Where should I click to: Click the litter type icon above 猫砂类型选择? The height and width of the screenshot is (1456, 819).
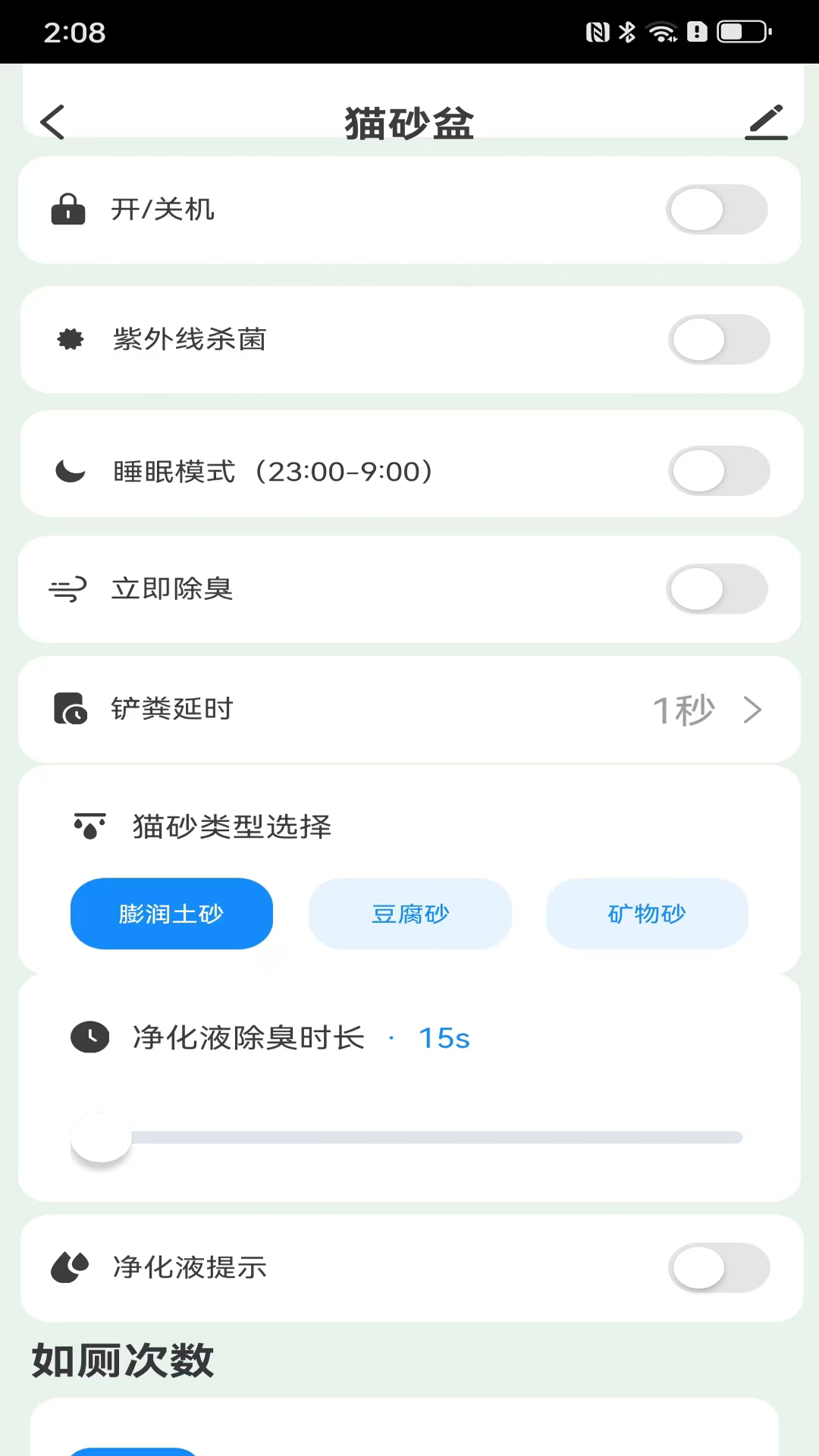click(89, 826)
